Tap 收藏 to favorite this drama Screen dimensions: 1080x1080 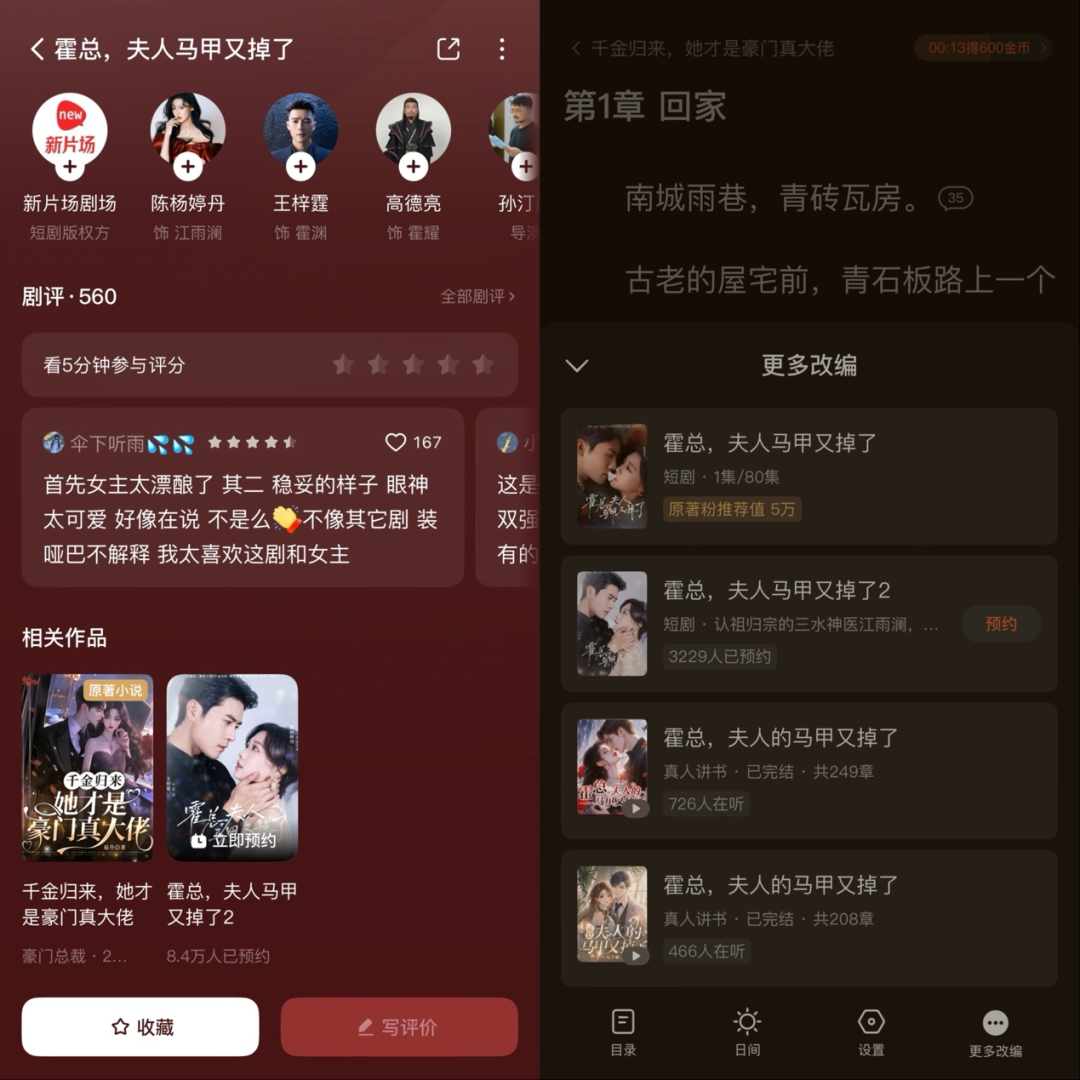click(140, 1026)
